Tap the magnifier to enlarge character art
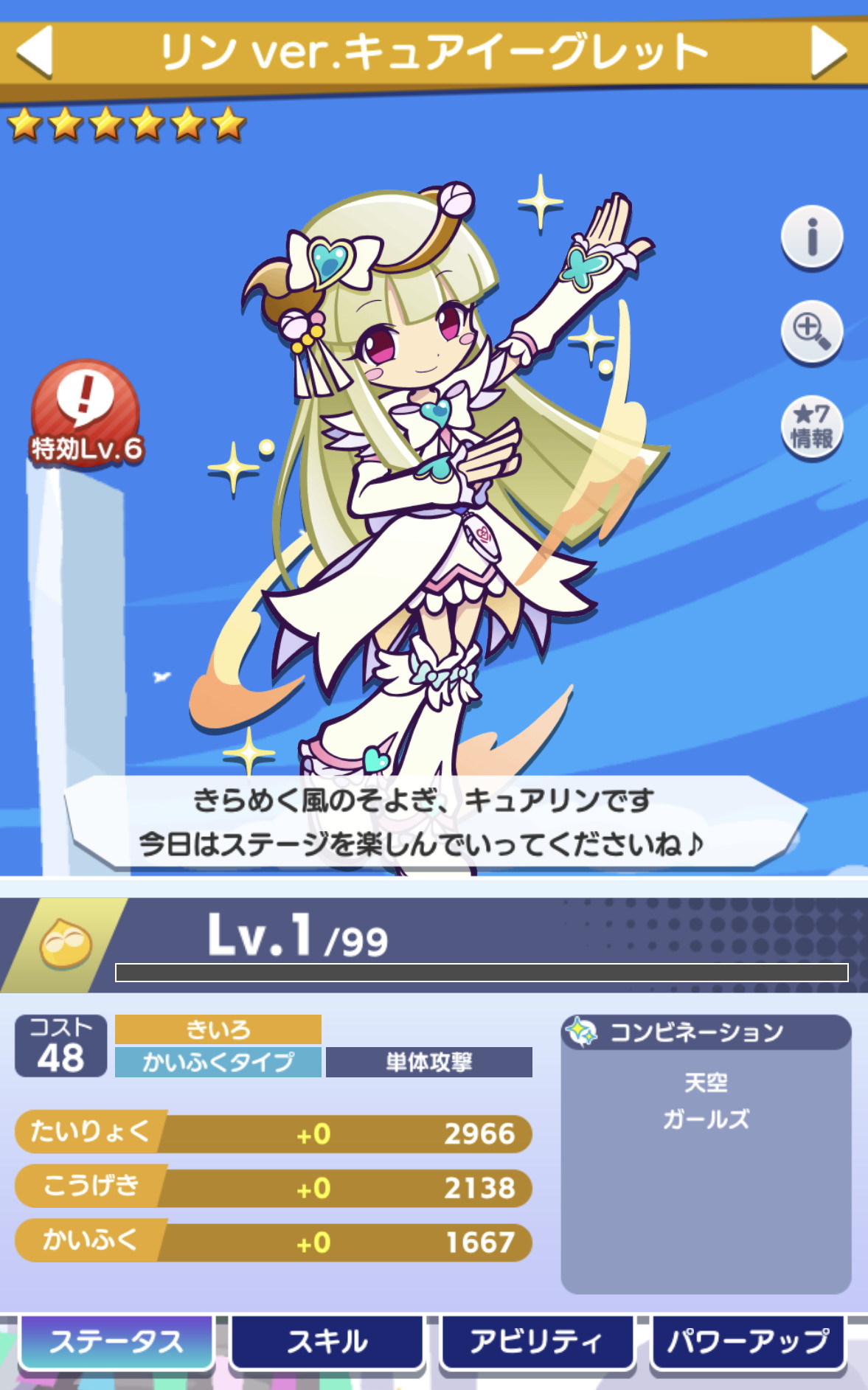The image size is (868, 1390). (812, 332)
